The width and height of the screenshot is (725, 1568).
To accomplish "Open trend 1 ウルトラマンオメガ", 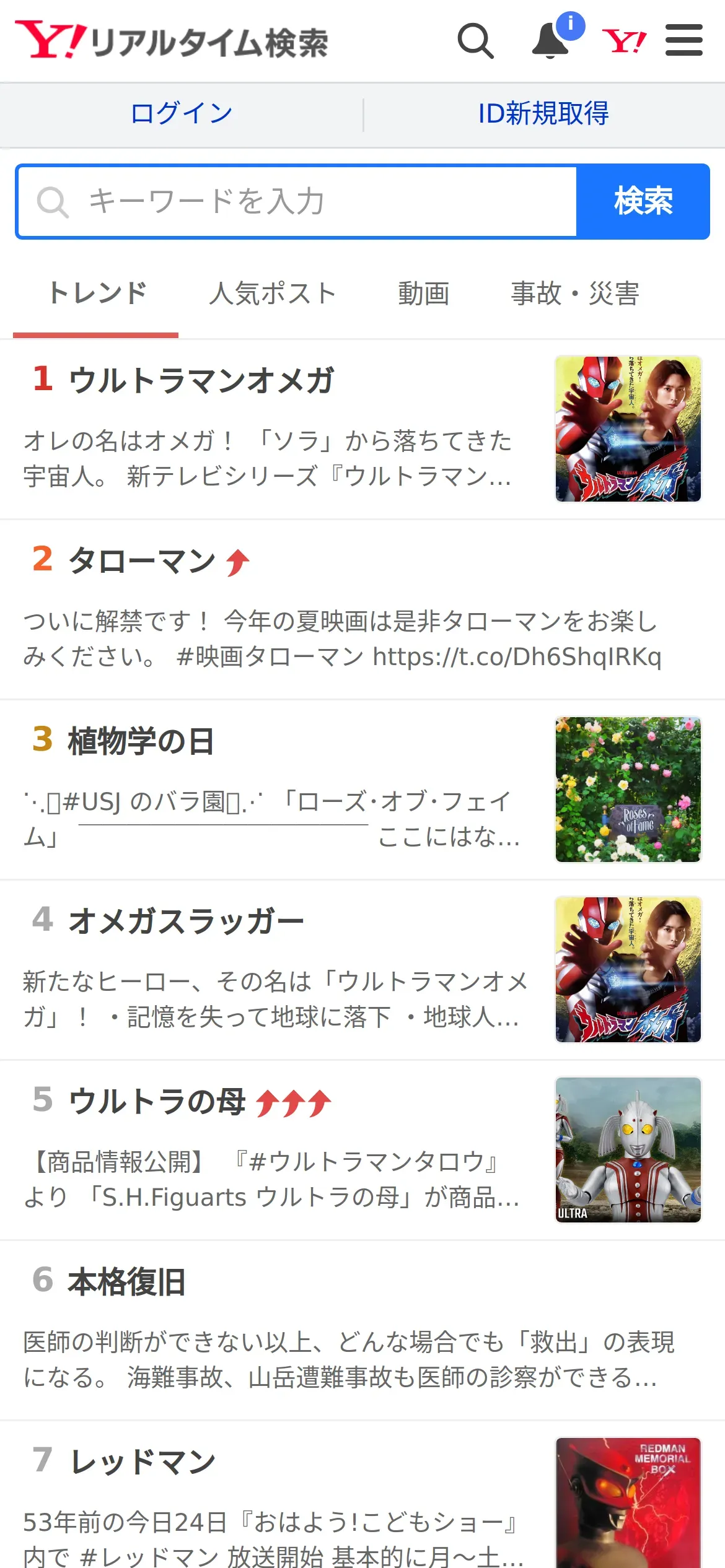I will point(202,380).
